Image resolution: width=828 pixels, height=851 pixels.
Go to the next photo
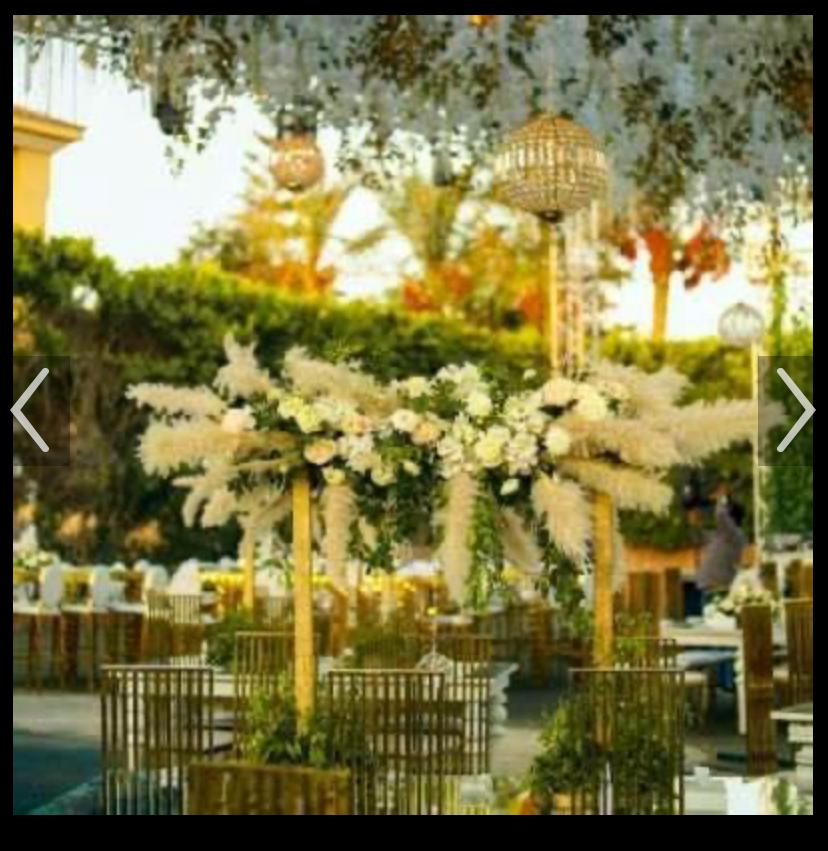[x=795, y=410]
